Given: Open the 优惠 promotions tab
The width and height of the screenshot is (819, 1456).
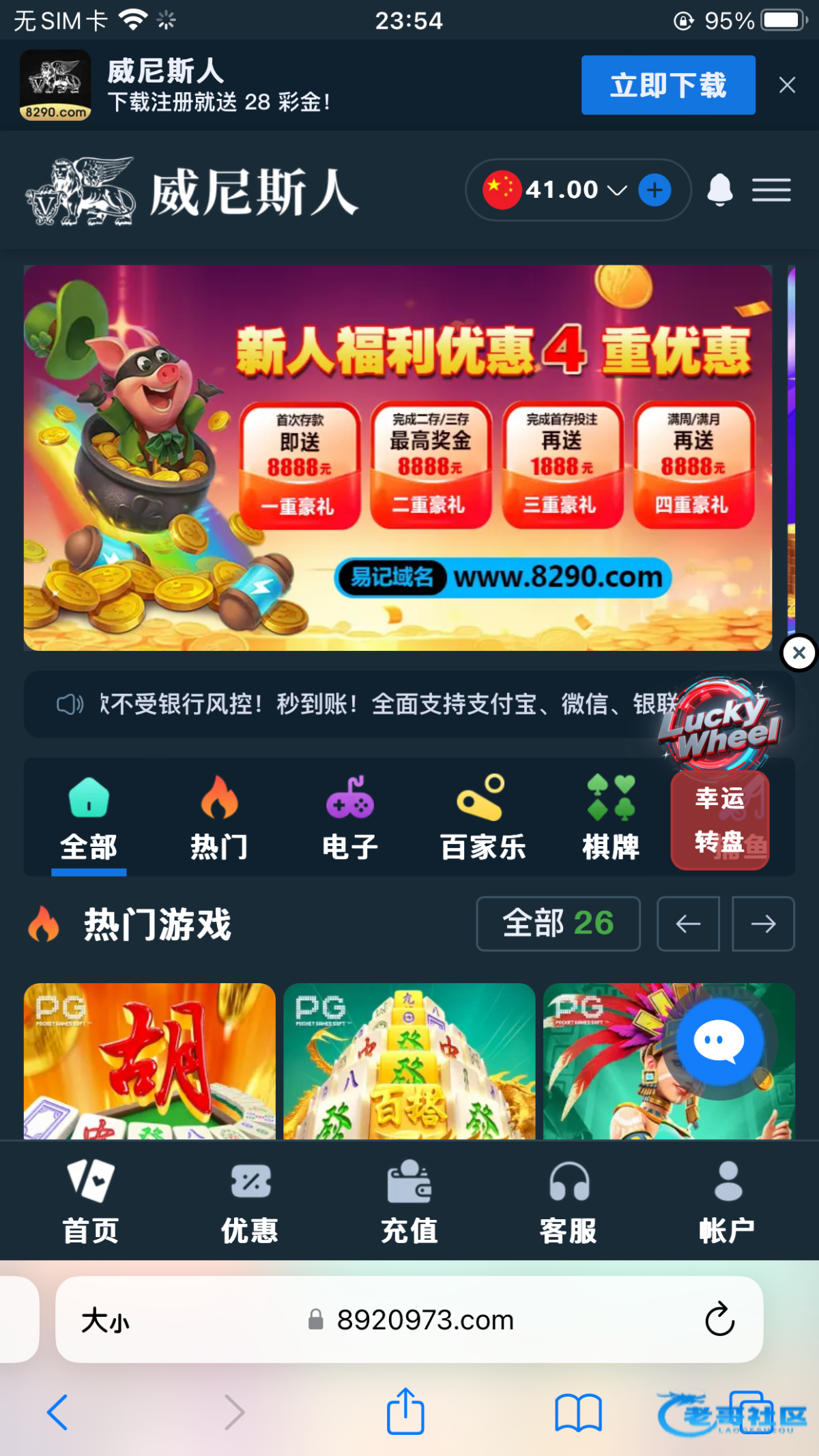Looking at the screenshot, I should pyautogui.click(x=250, y=1202).
